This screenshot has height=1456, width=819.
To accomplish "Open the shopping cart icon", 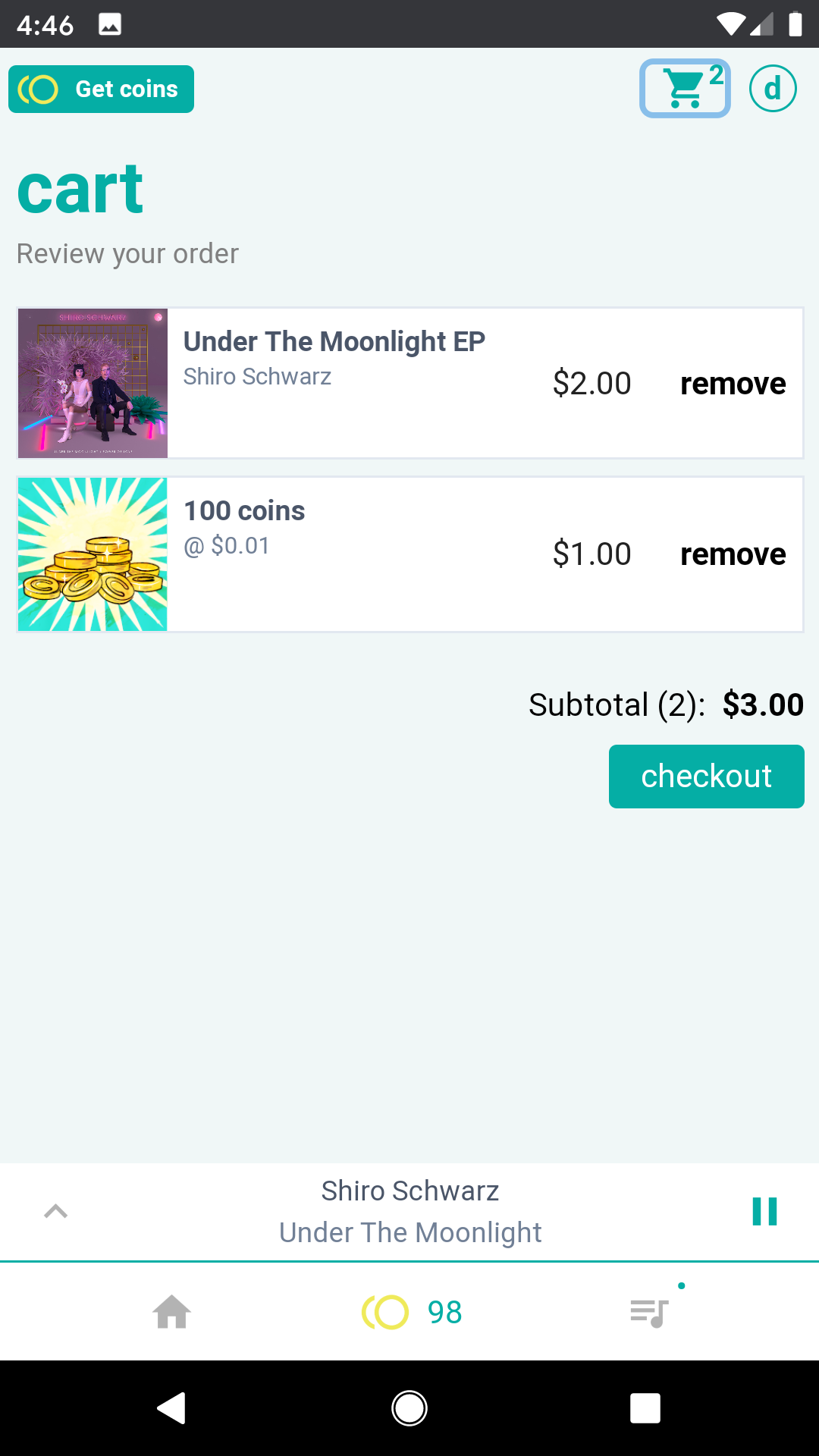I will [x=685, y=88].
